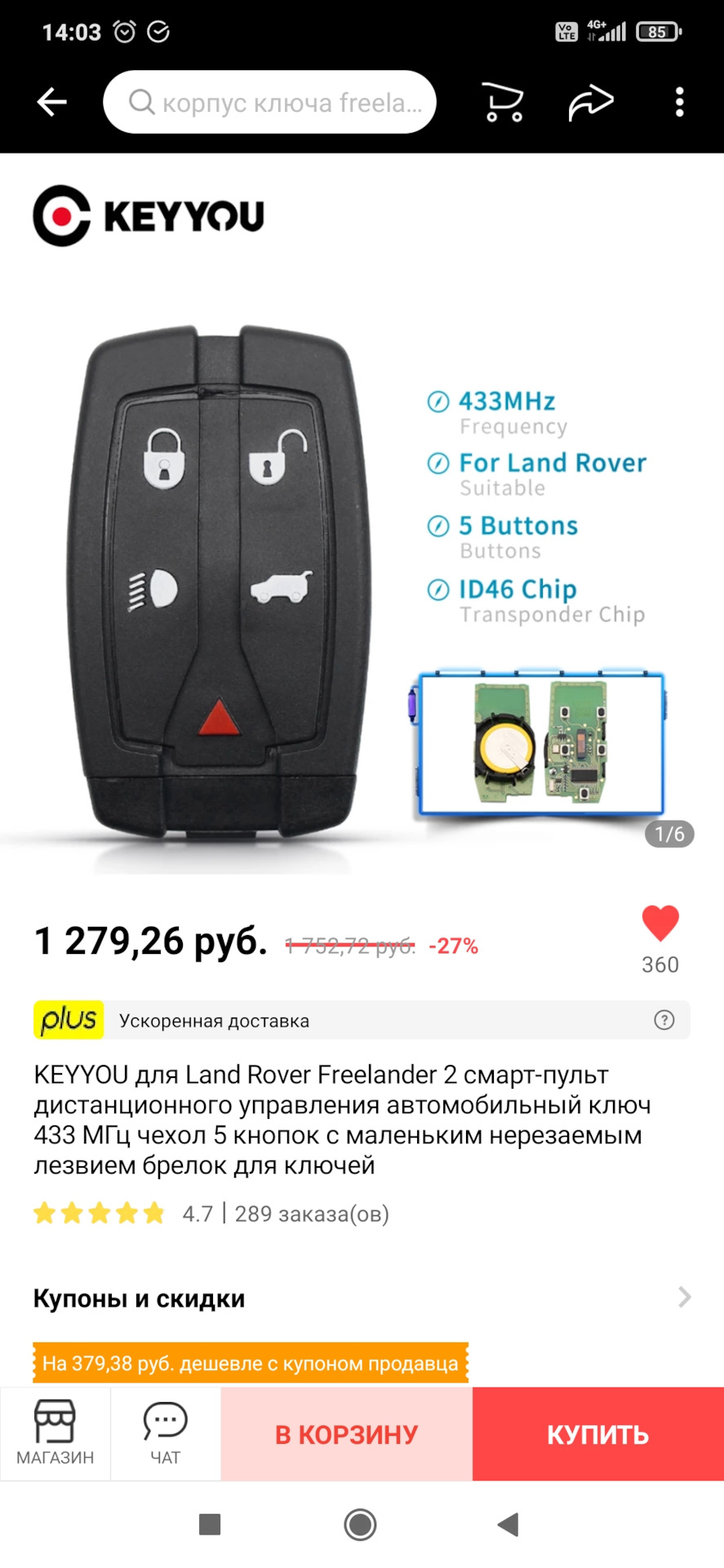Open the three-dot overflow menu
The width and height of the screenshot is (724, 1568).
pyautogui.click(x=679, y=102)
